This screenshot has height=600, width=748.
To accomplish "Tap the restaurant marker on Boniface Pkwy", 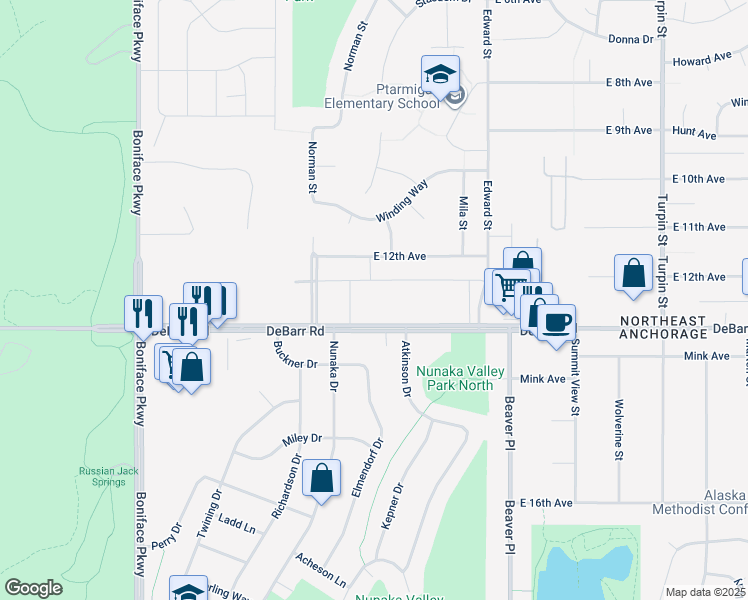I will [x=143, y=312].
